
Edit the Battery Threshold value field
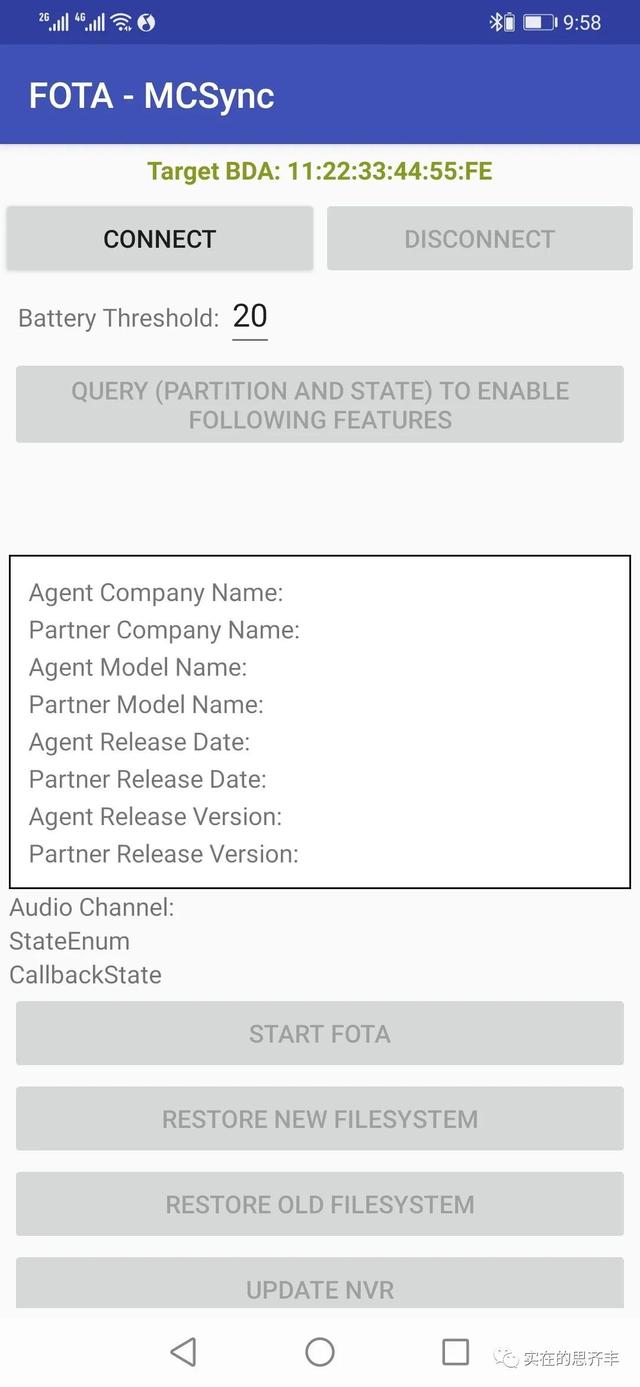click(250, 317)
